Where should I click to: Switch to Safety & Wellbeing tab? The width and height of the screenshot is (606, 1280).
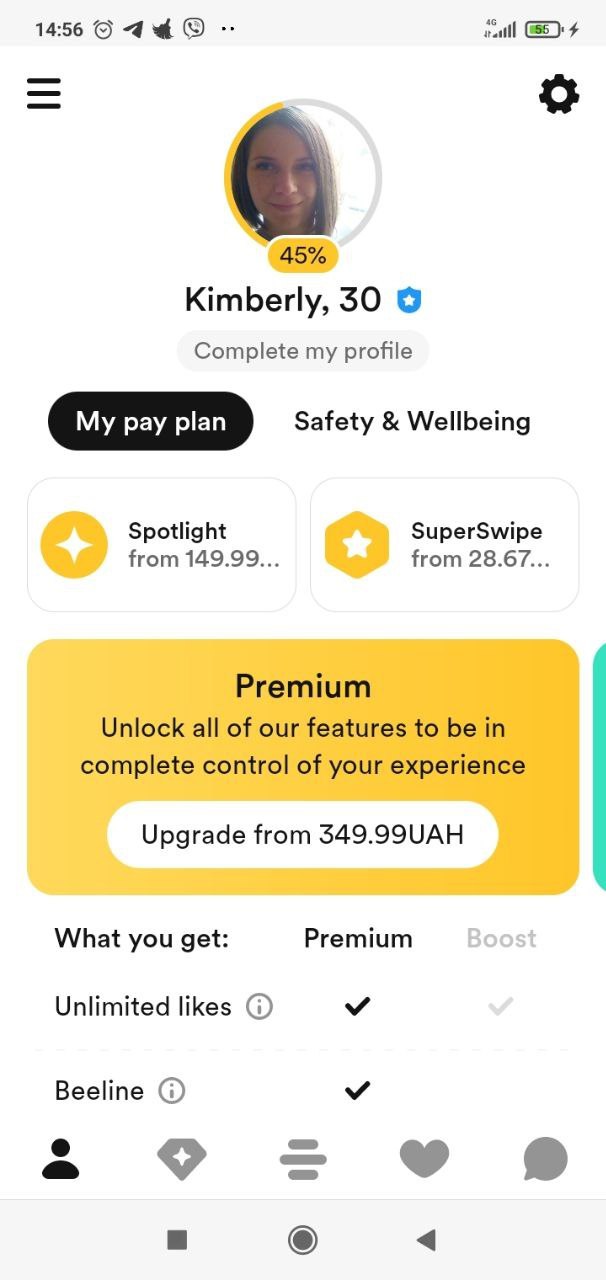(x=412, y=421)
